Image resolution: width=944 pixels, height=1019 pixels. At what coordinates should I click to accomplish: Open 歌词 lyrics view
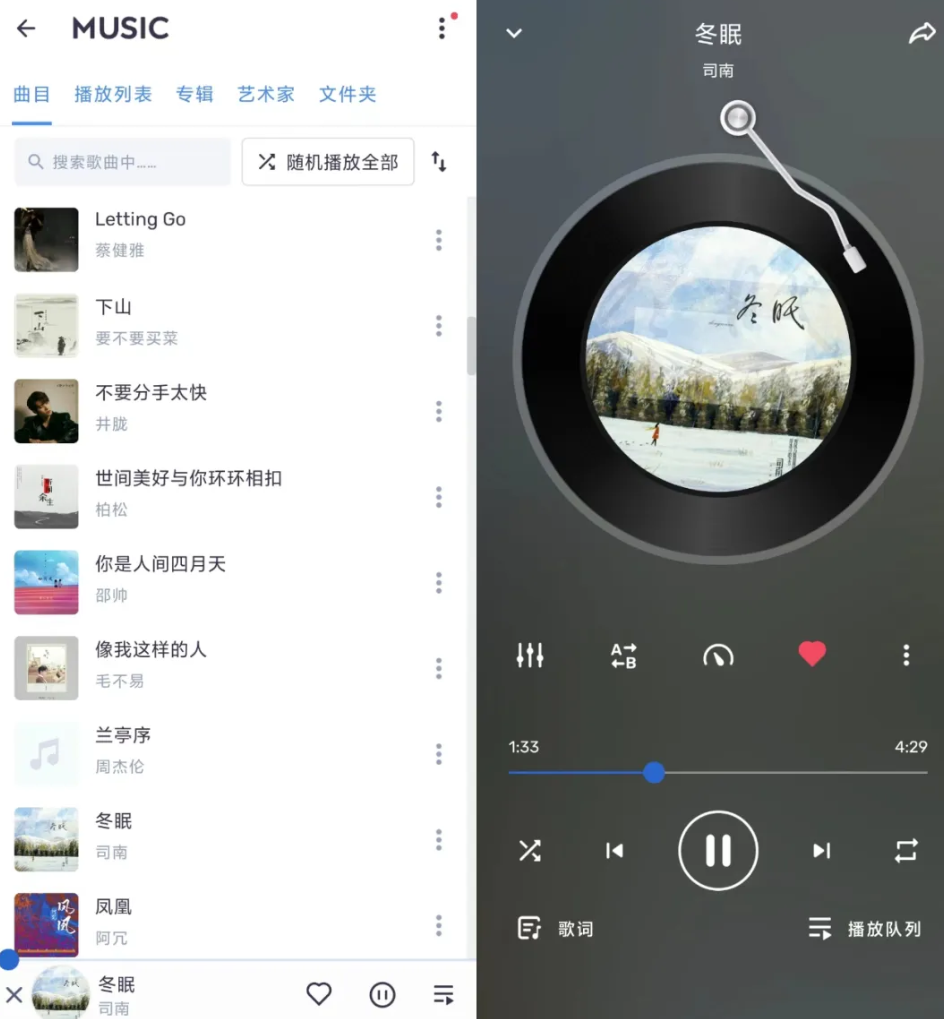pyautogui.click(x=556, y=929)
